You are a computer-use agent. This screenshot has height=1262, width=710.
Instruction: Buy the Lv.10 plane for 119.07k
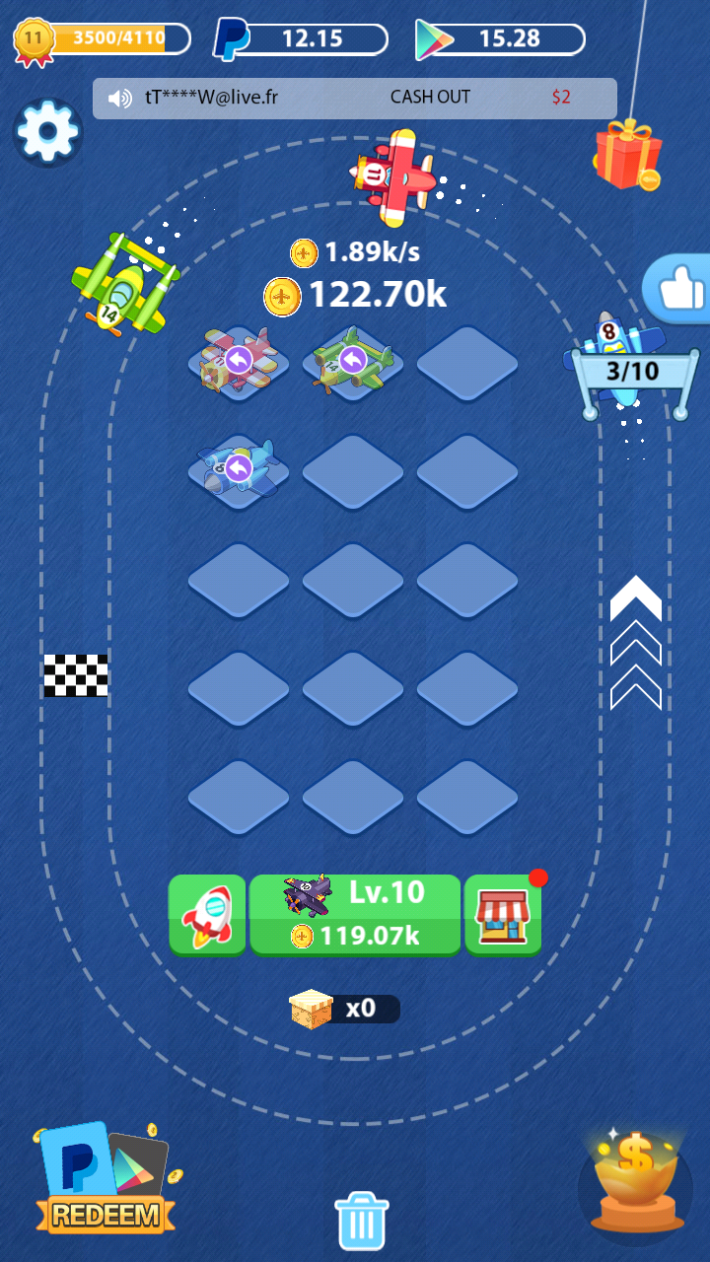point(355,914)
